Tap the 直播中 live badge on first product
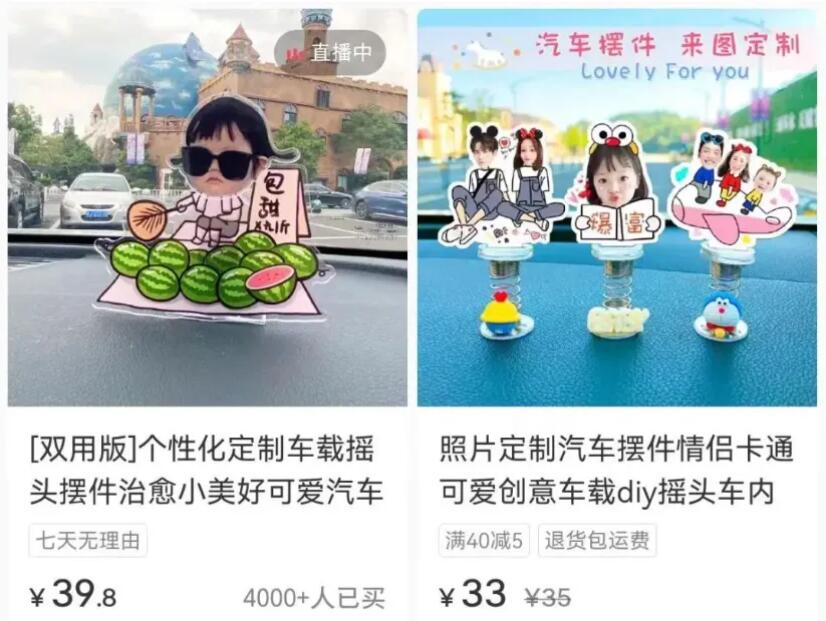The width and height of the screenshot is (826, 621). 329,52
